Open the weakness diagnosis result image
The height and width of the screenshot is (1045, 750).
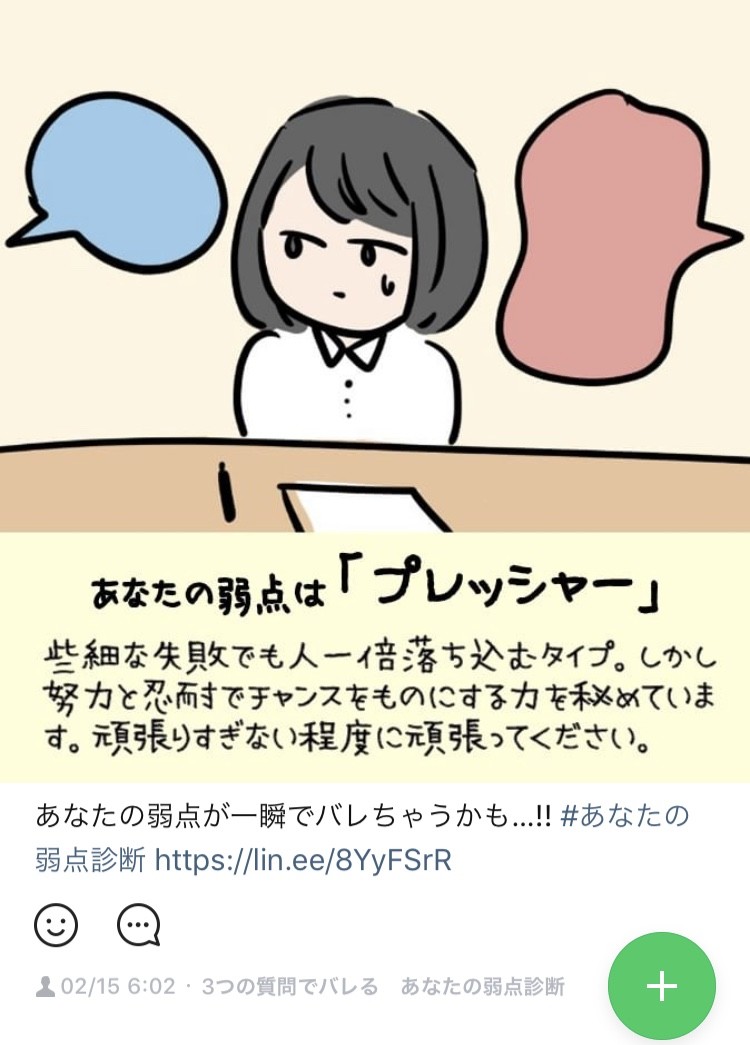pos(375,390)
